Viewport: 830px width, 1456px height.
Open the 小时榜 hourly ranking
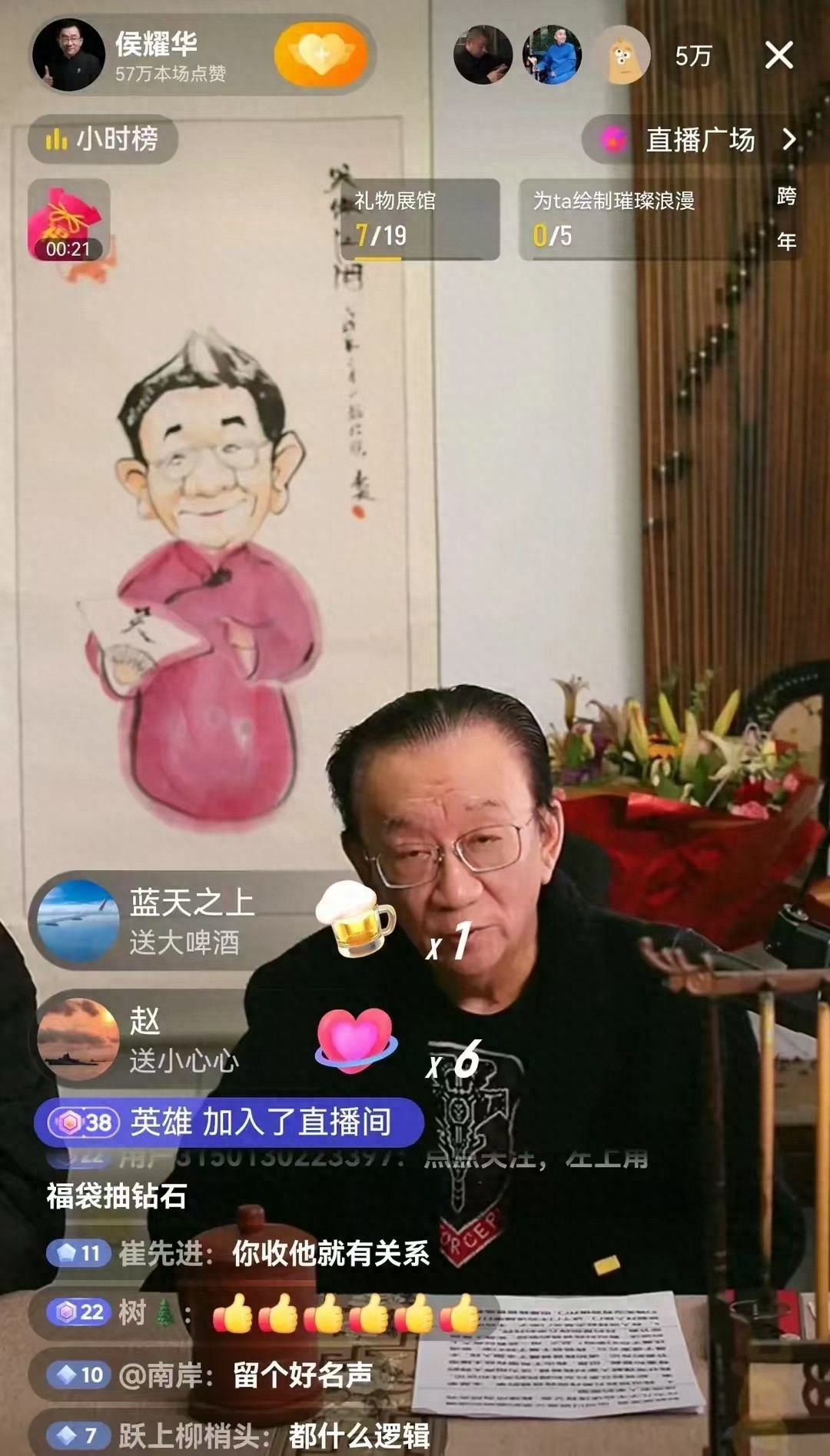(103, 139)
